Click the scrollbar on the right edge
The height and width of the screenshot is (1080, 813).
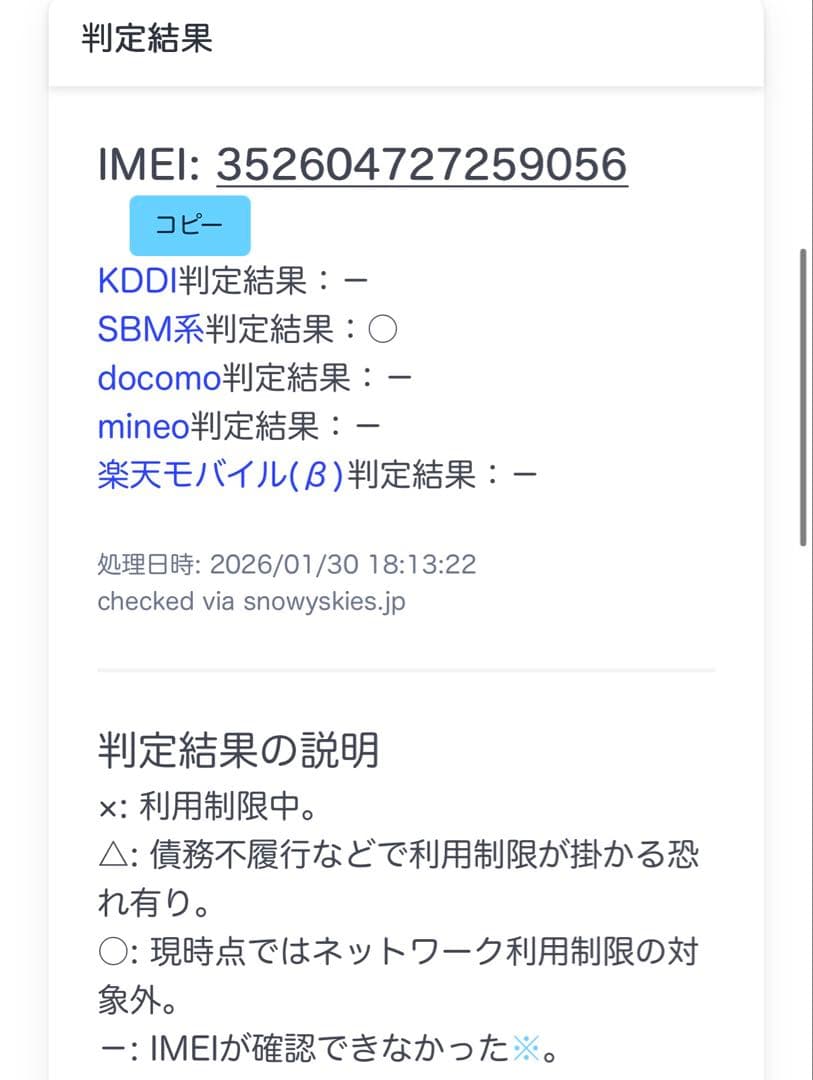point(804,400)
